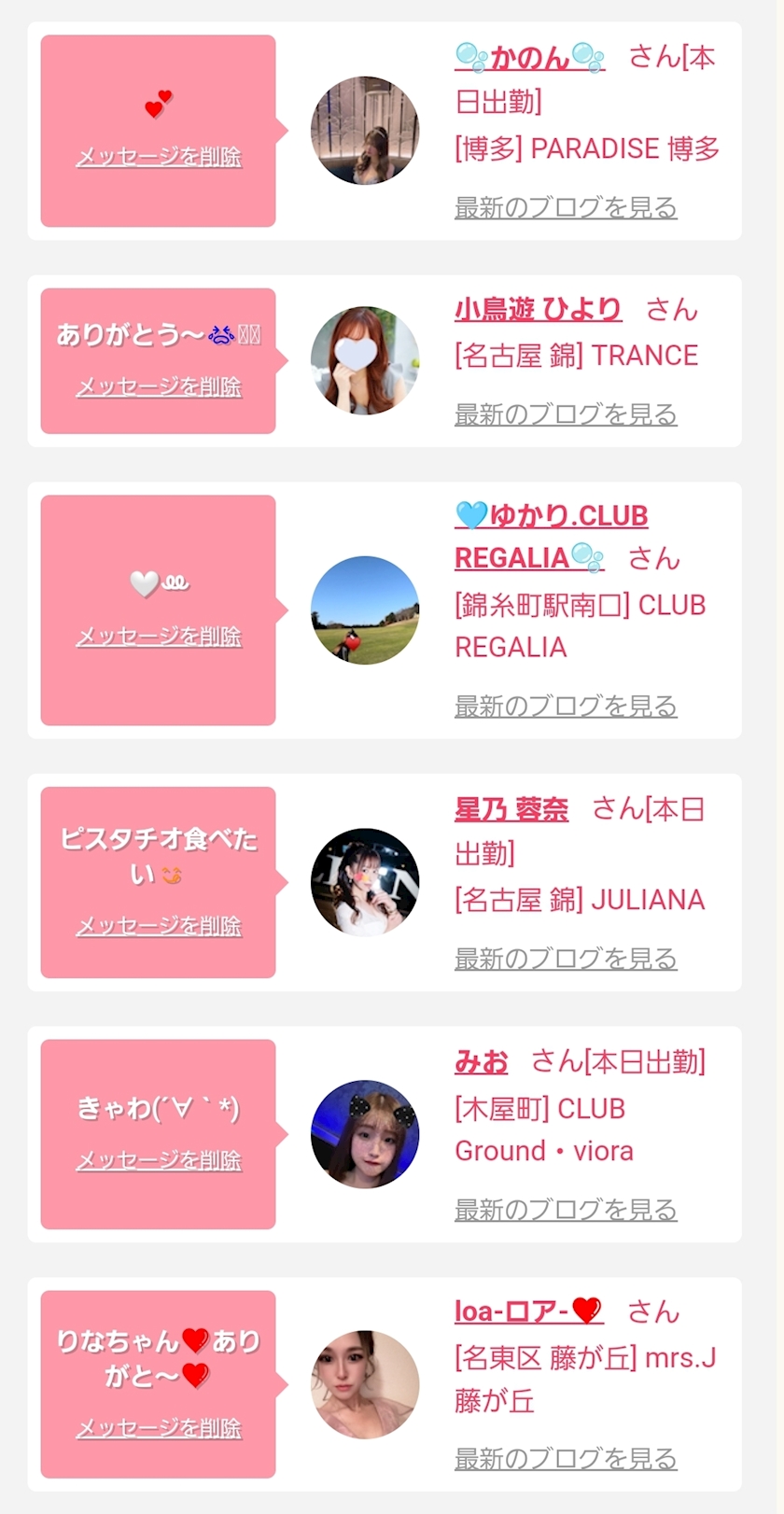Viewport: 784px width, 1514px height.
Task: View 小鳥遊 ひより's latest blog
Action: [x=566, y=414]
